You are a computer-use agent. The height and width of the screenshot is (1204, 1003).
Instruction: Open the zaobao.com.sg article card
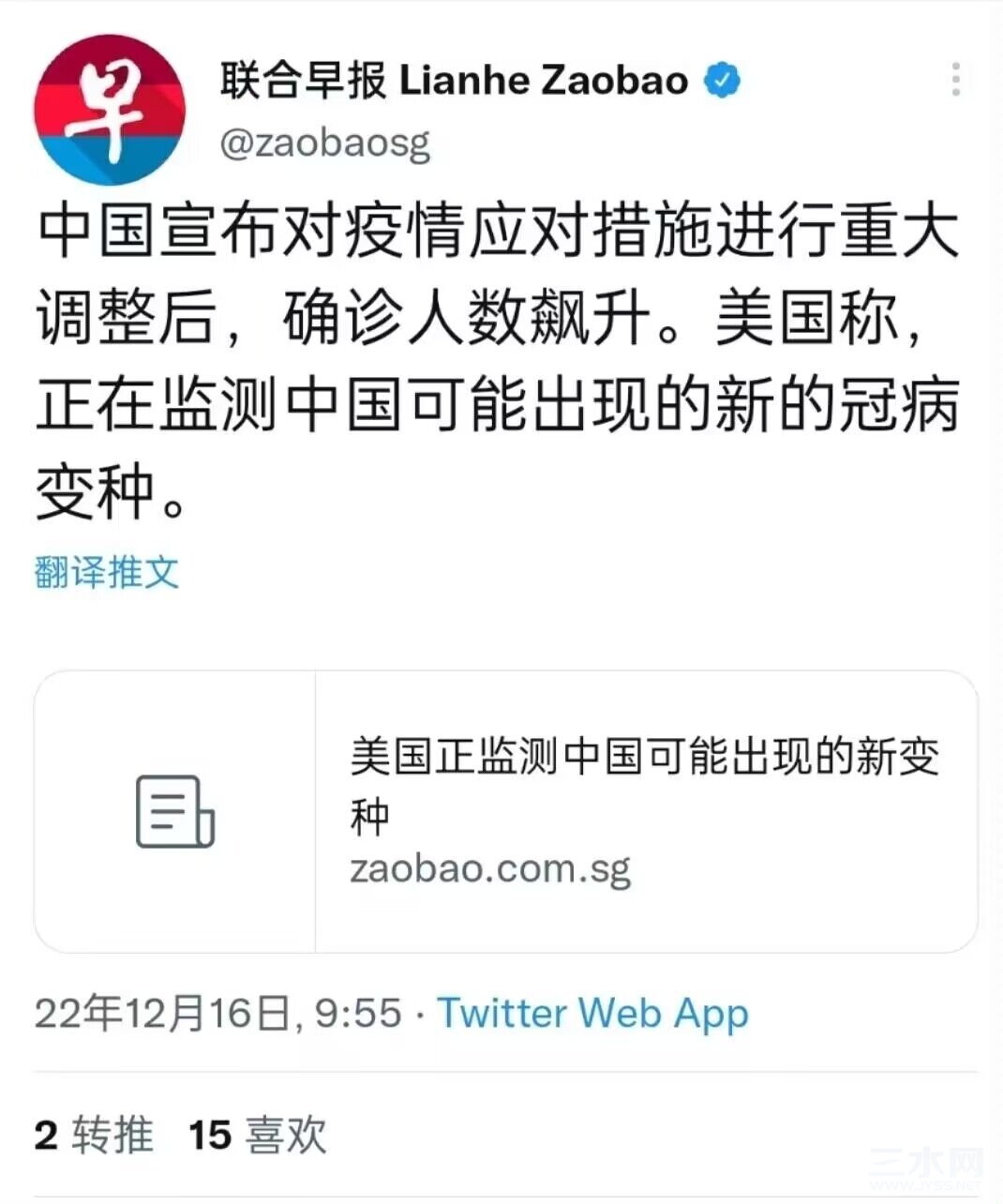(505, 811)
